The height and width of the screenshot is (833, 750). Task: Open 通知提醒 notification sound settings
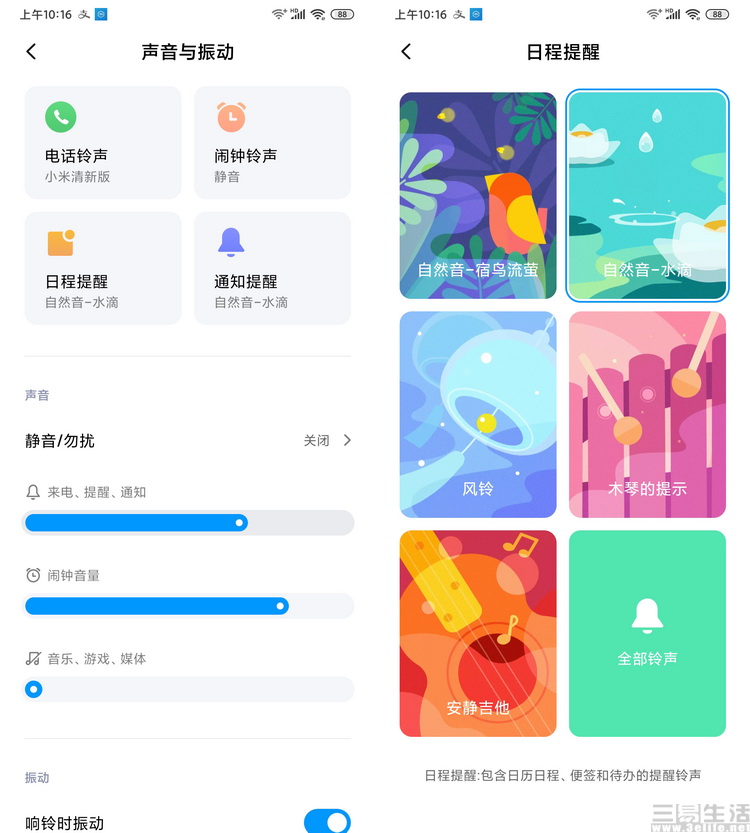(x=272, y=268)
